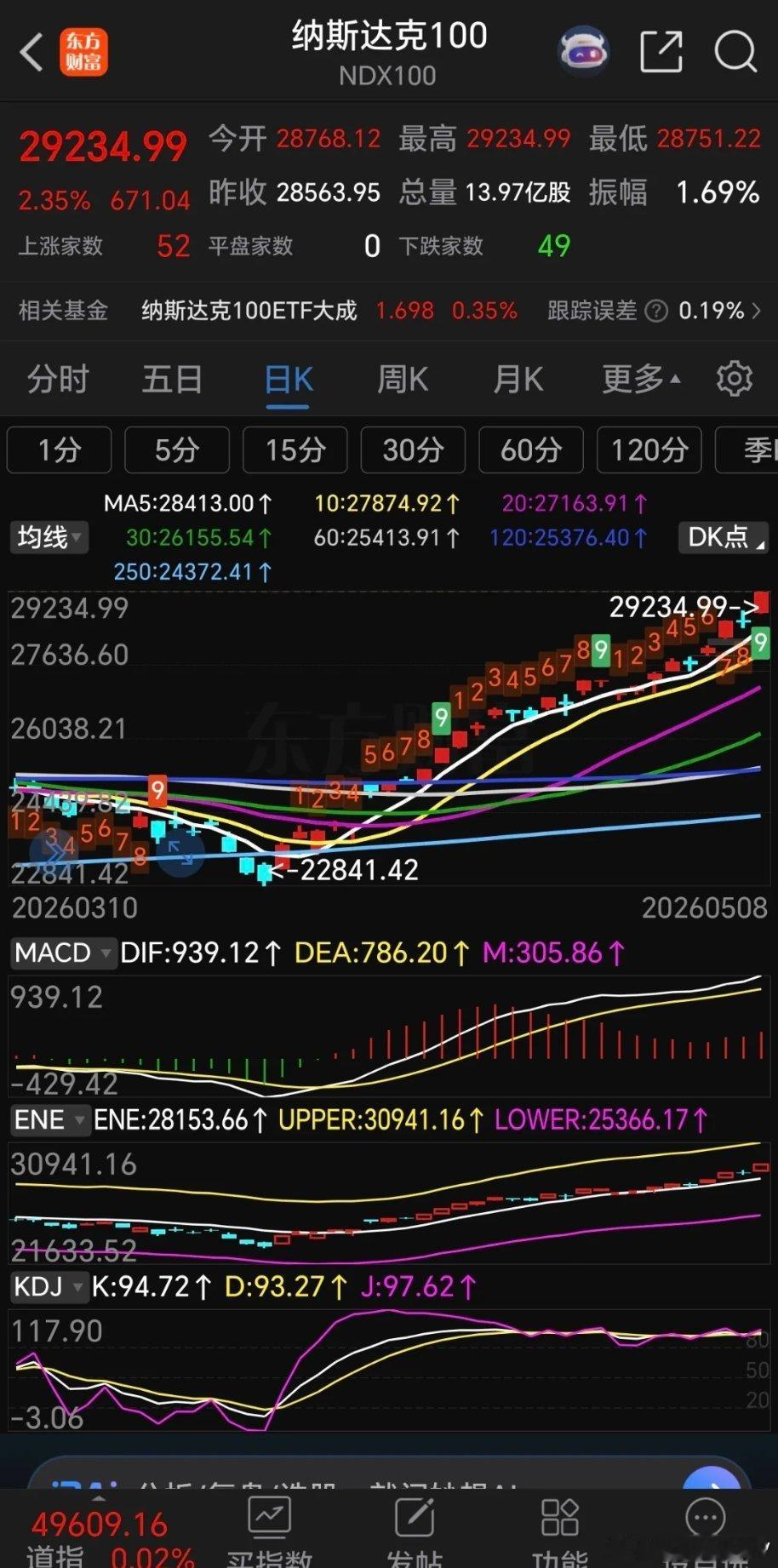This screenshot has height=1568, width=778.
Task: Switch to the 分时 chart tab
Action: tap(58, 379)
